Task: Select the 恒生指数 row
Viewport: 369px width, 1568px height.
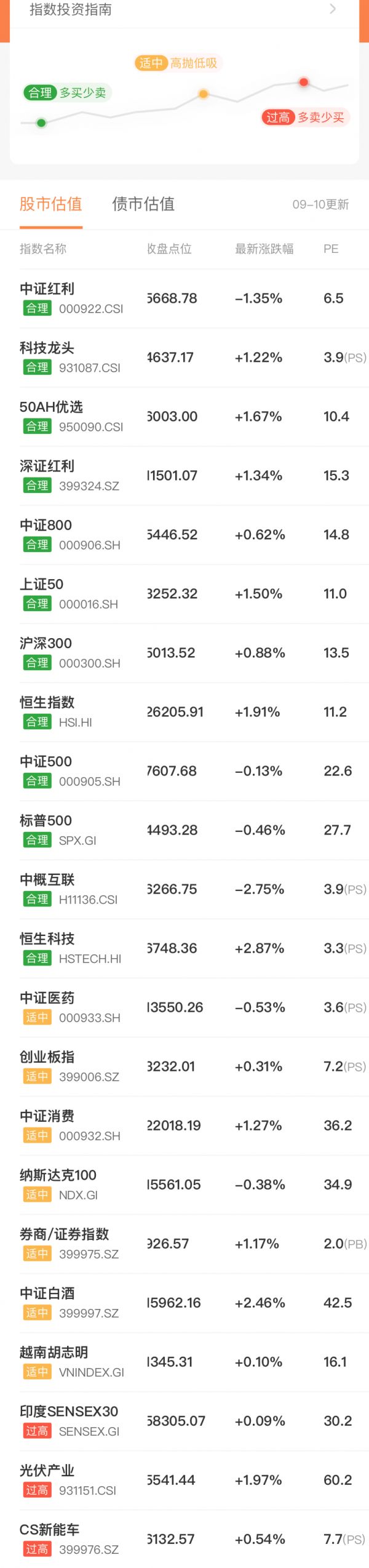Action: 184,712
